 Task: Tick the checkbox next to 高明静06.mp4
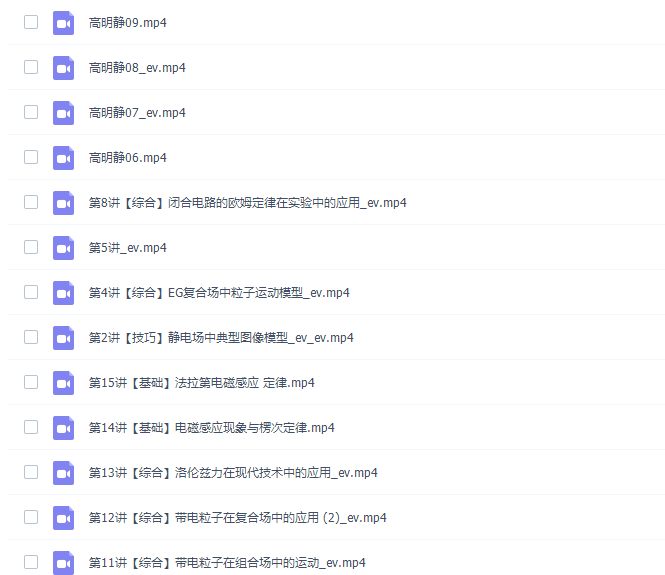tap(31, 157)
